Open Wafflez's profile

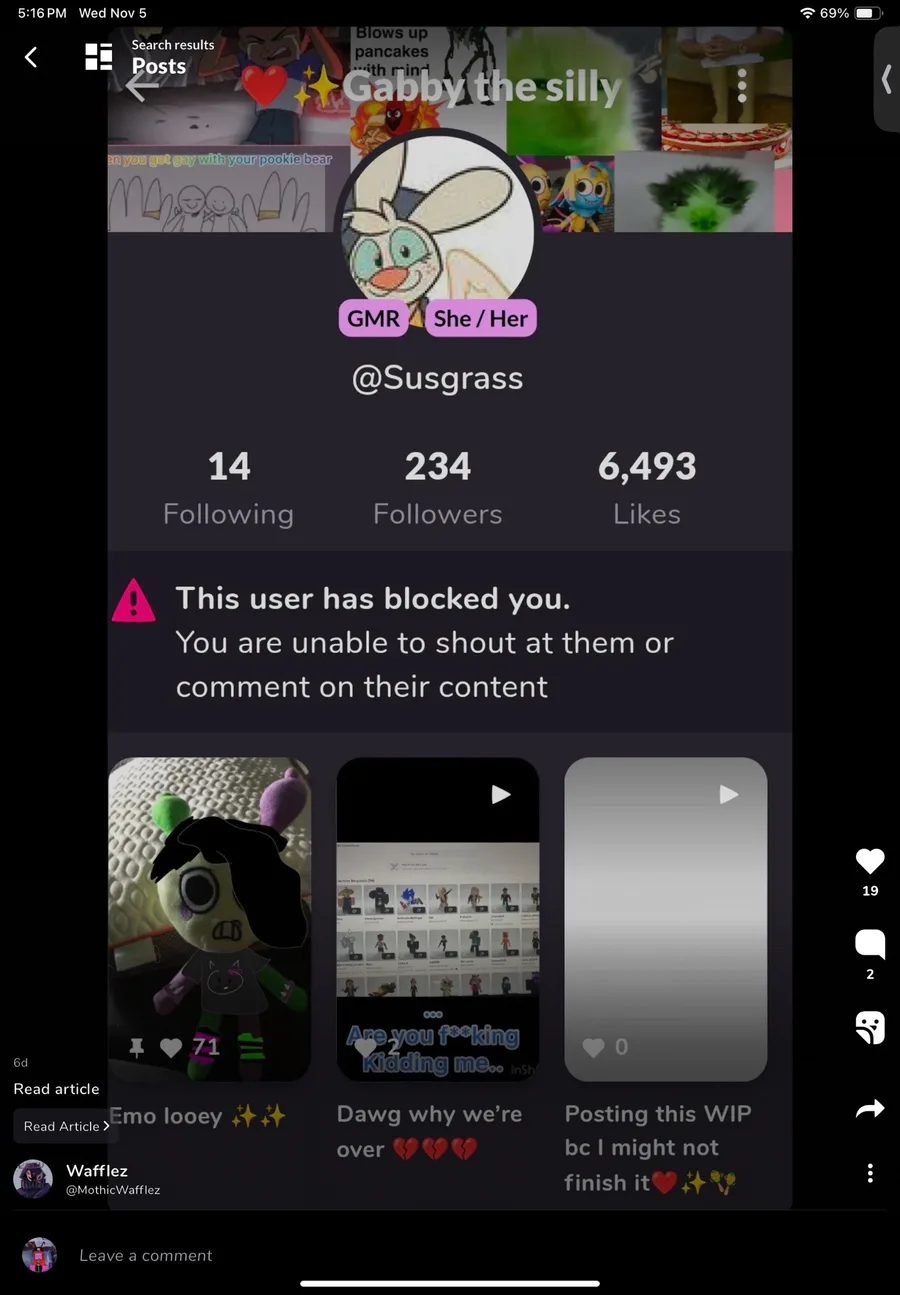[96, 1178]
